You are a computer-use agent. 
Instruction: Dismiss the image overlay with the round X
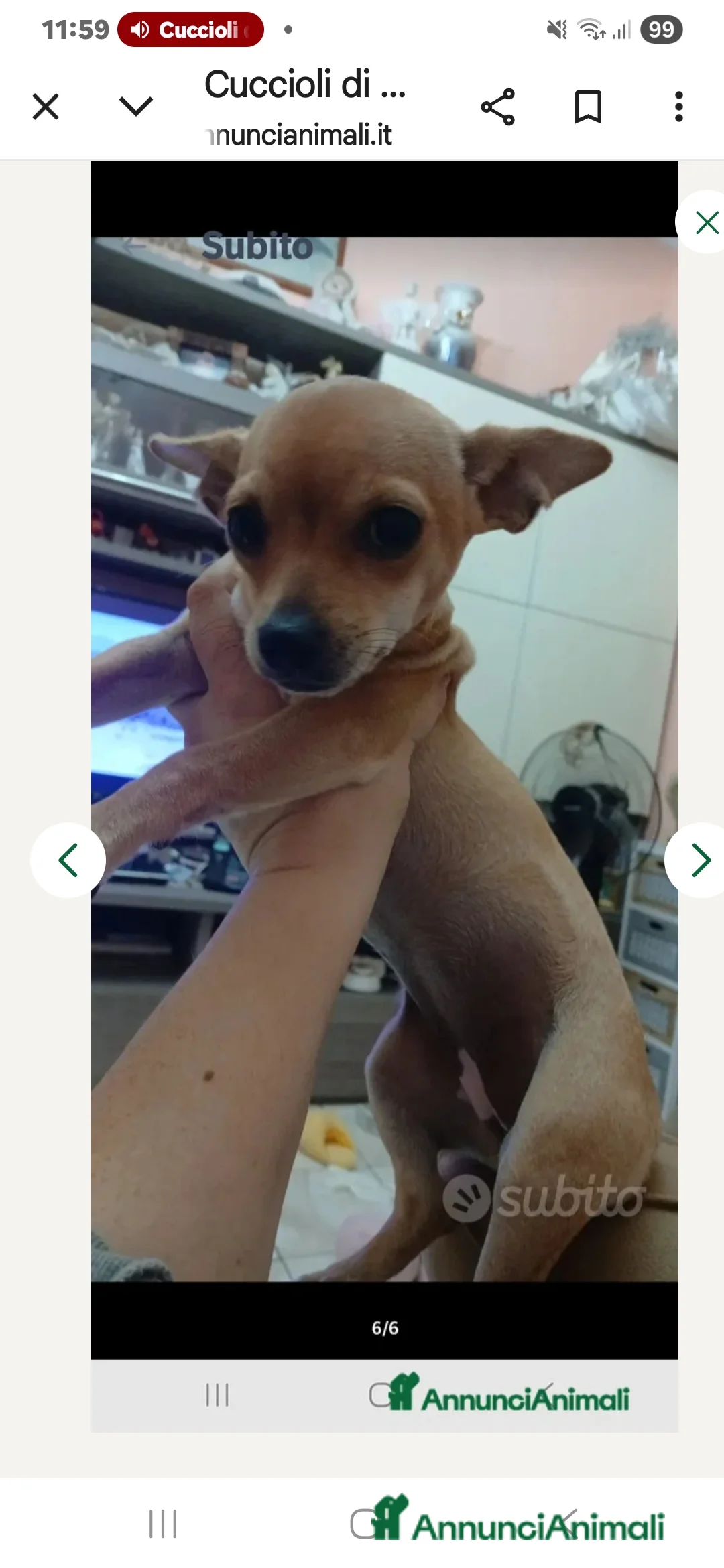[706, 222]
